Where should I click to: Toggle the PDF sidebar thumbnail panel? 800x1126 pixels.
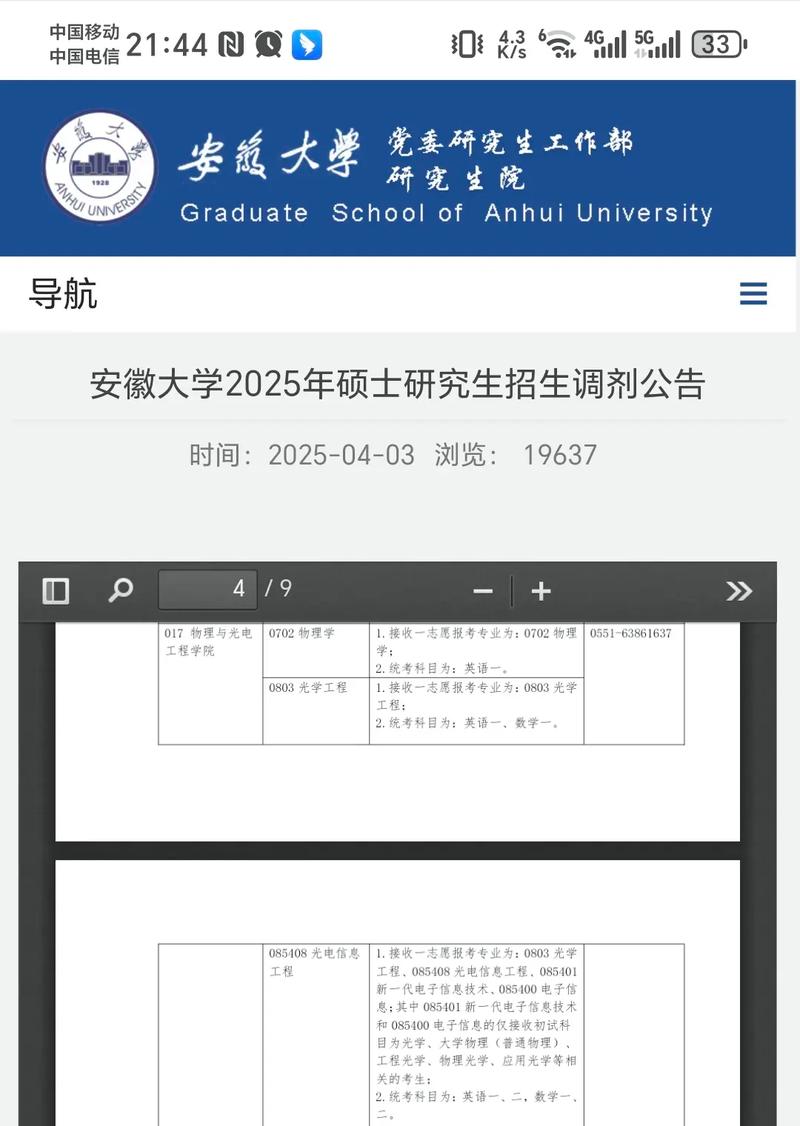tap(55, 590)
